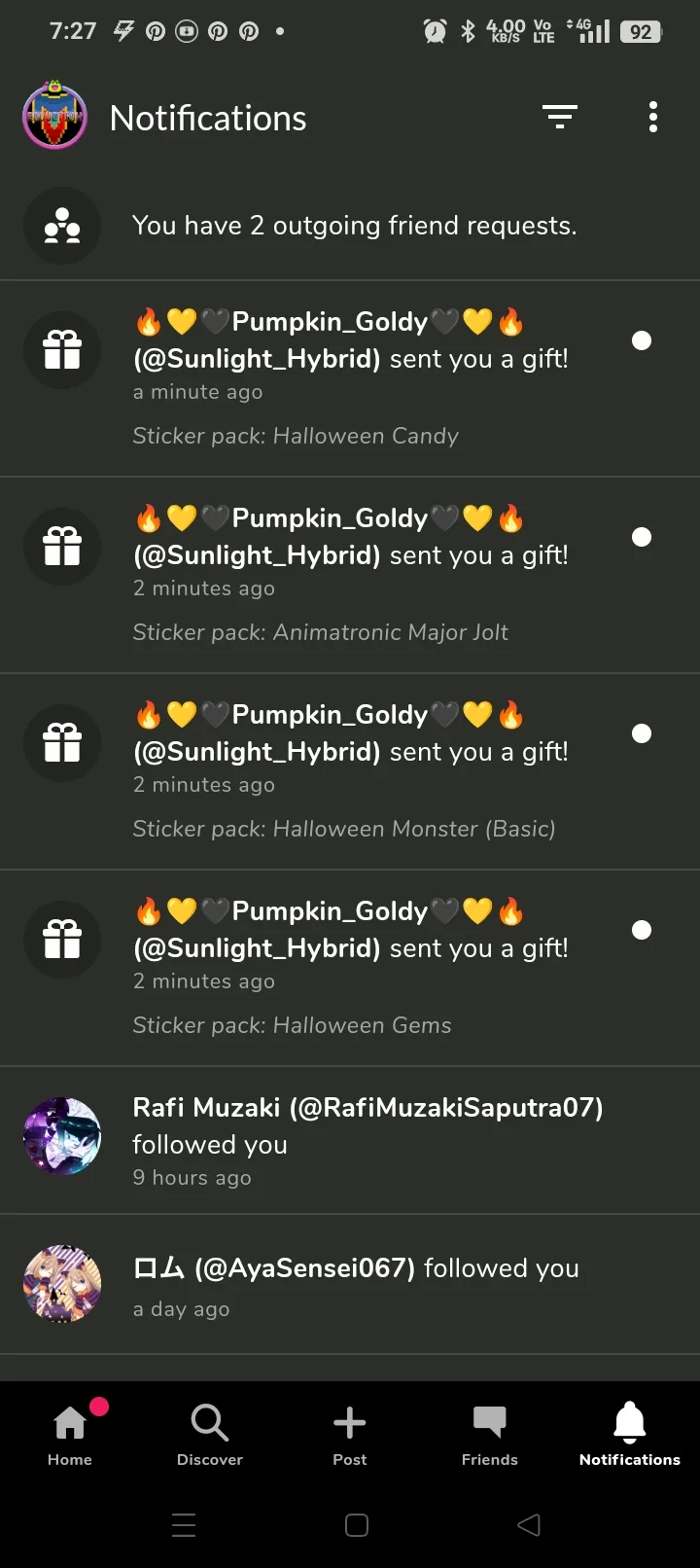Screen dimensions: 700x1568
Task: Open the Halloween Gems gift notification
Action: pos(350,969)
